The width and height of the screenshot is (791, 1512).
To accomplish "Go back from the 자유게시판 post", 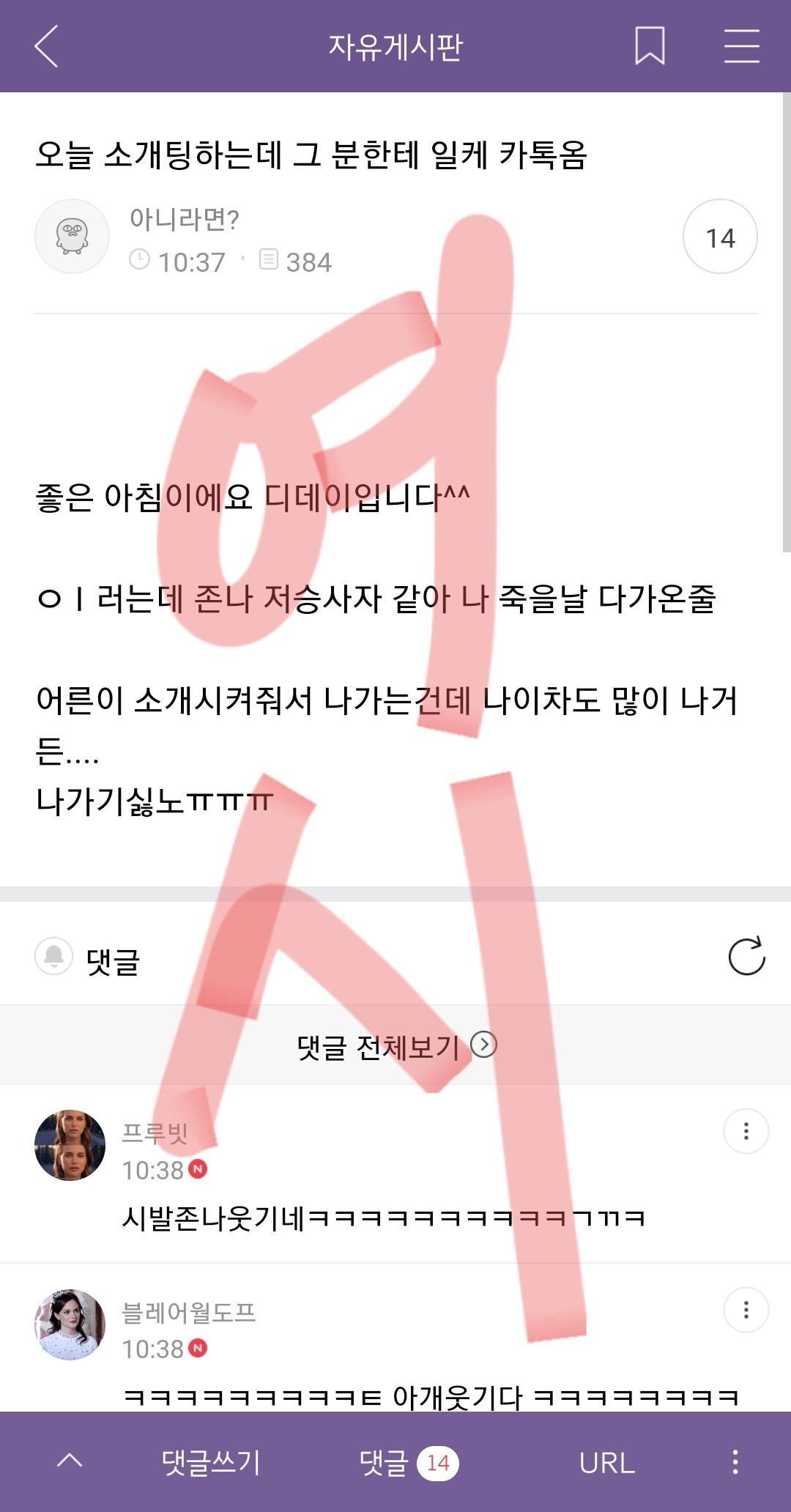I will (46, 46).
